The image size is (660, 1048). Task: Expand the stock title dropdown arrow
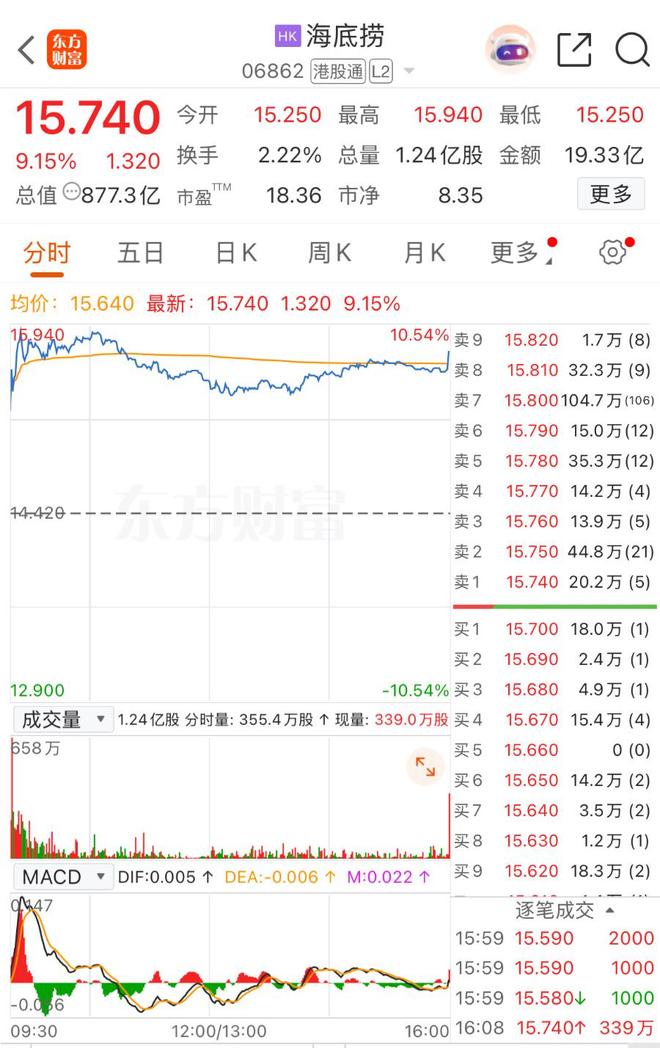tap(409, 72)
